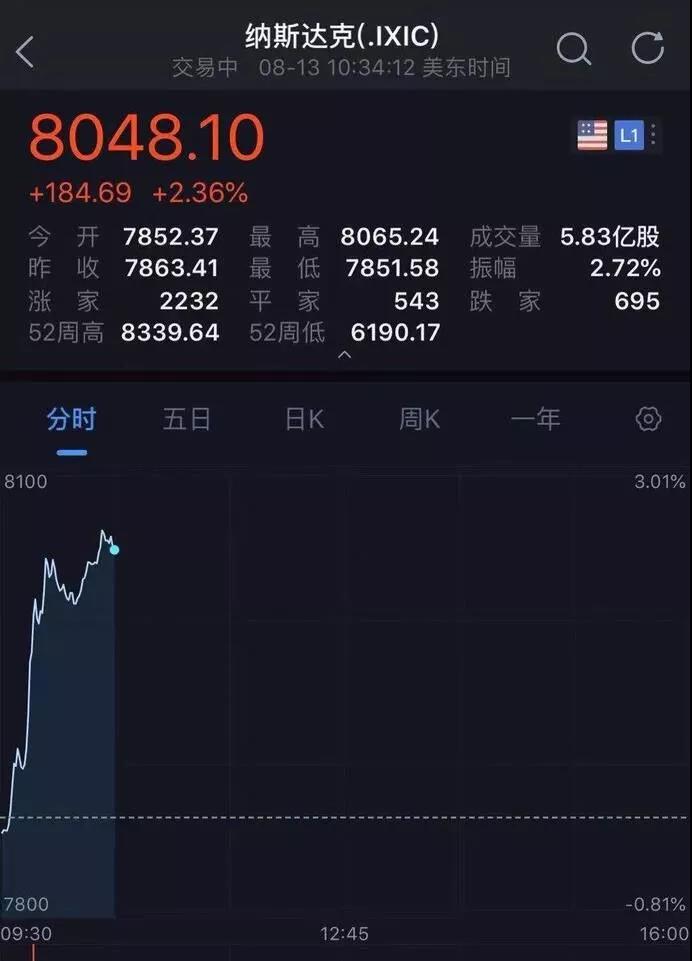The width and height of the screenshot is (692, 961).
Task: Switch to the 五日 chart tab
Action: (x=187, y=419)
